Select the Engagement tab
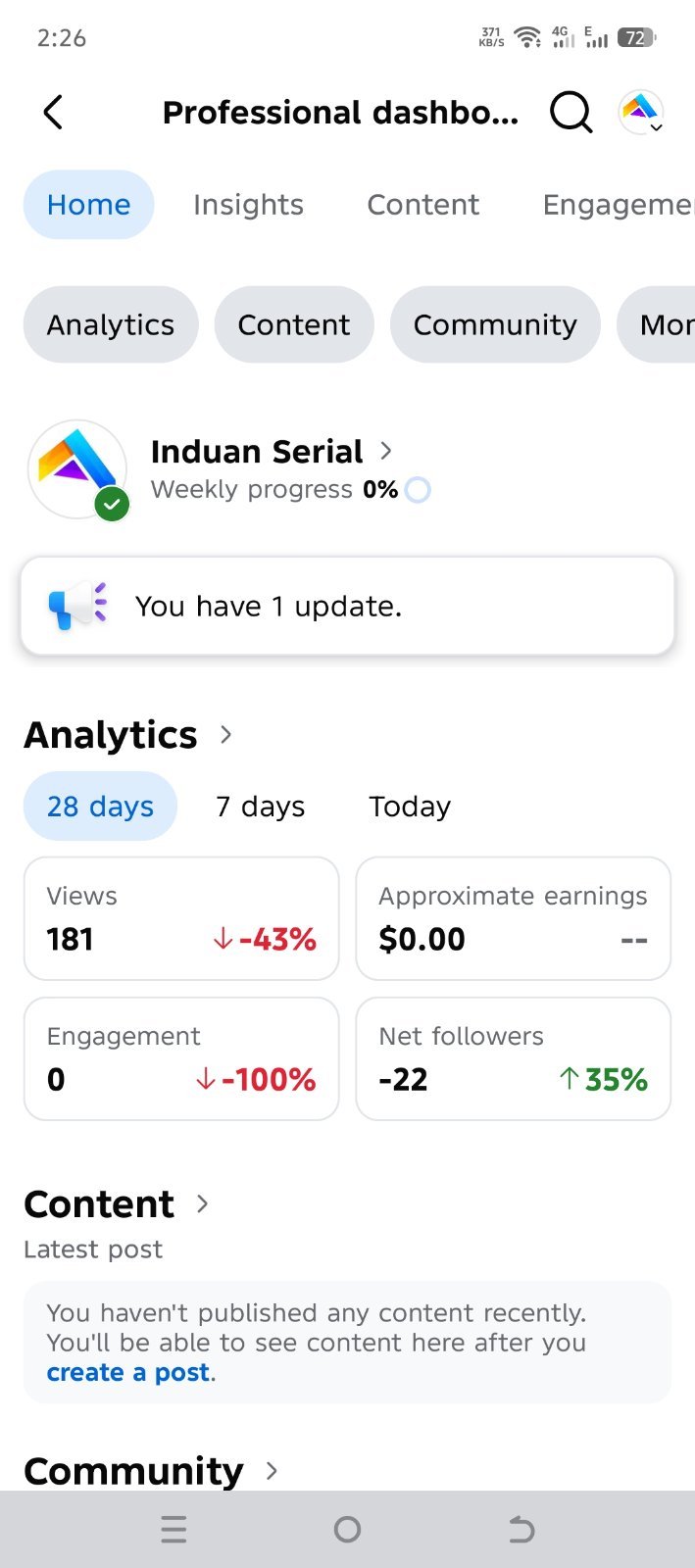The height and width of the screenshot is (1568, 695). [619, 205]
